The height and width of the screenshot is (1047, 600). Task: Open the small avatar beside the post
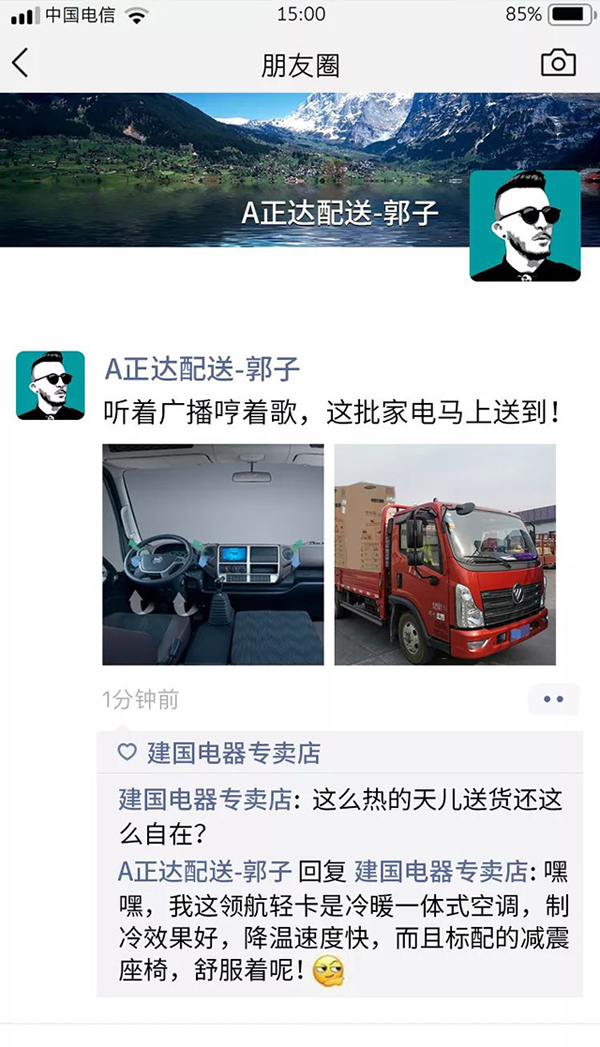[x=50, y=385]
